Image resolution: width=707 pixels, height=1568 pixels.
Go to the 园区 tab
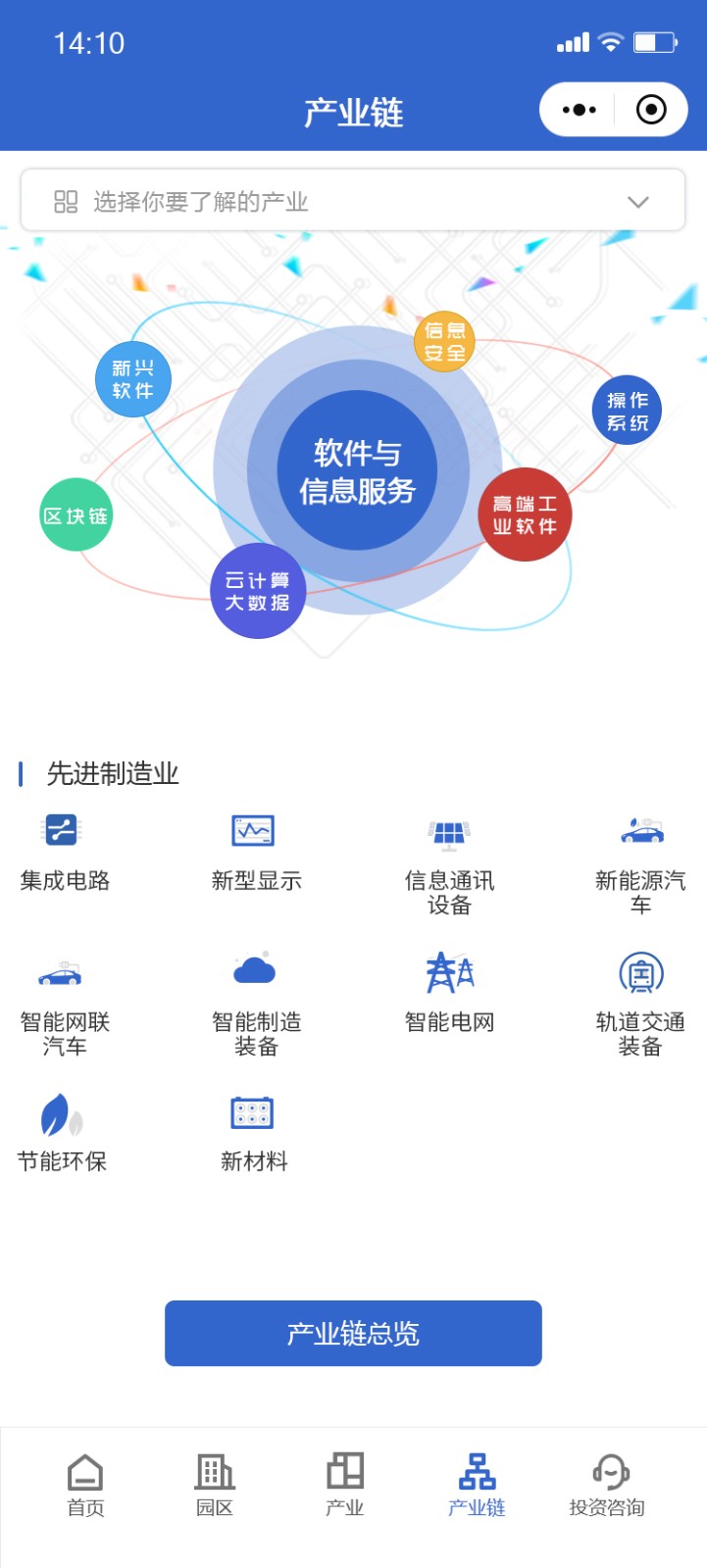[x=215, y=1486]
